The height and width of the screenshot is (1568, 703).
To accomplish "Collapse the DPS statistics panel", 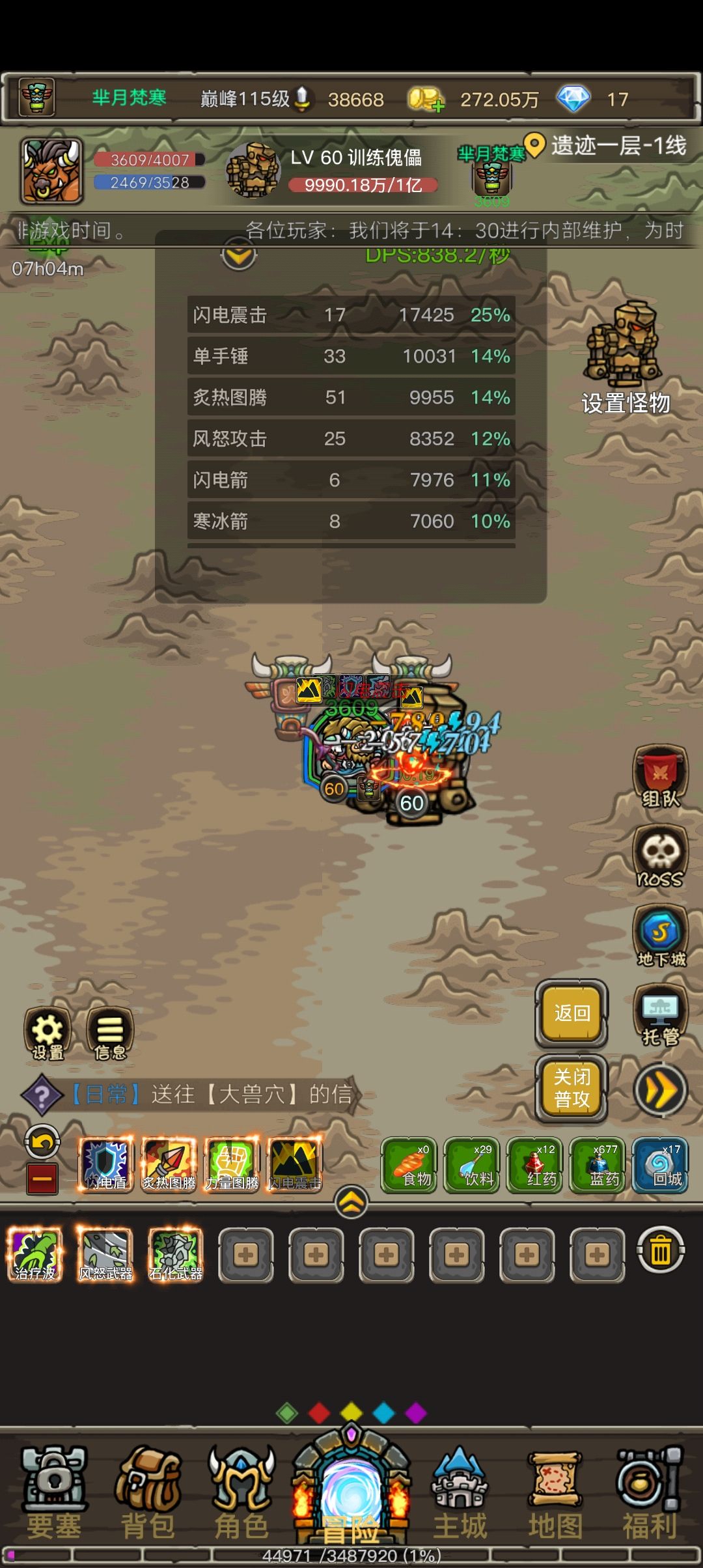I will click(x=238, y=255).
